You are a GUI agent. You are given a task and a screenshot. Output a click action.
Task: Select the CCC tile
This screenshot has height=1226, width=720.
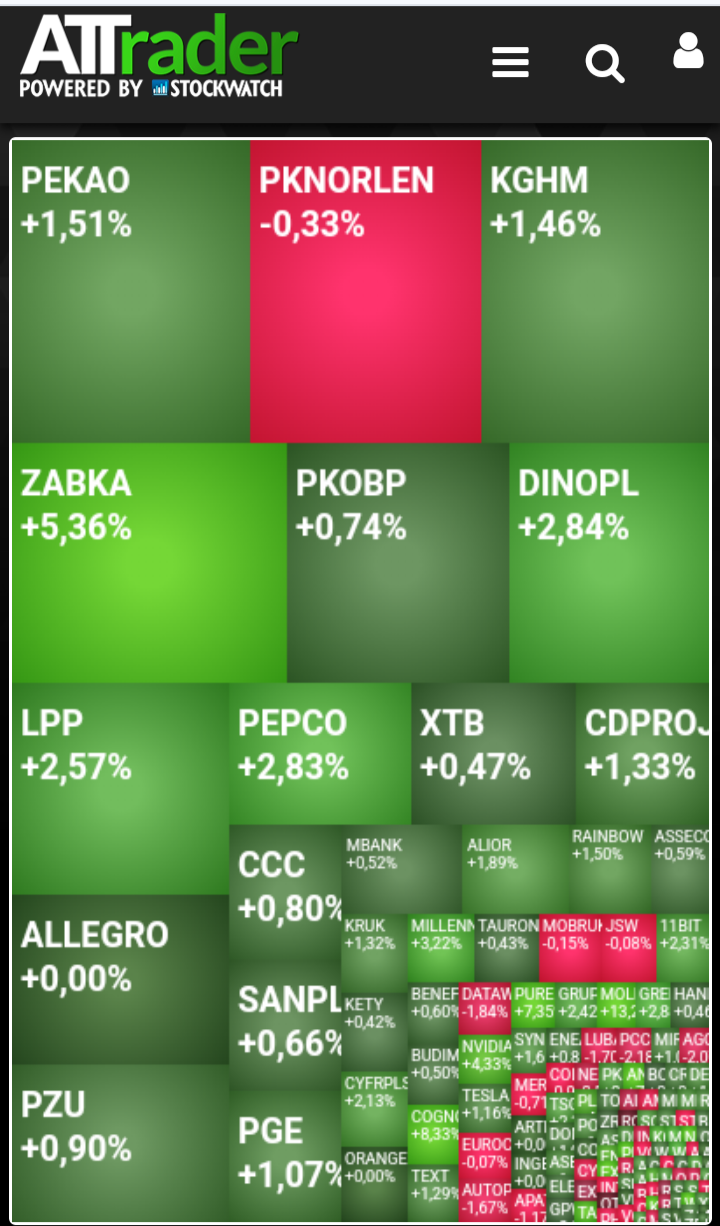[285, 892]
